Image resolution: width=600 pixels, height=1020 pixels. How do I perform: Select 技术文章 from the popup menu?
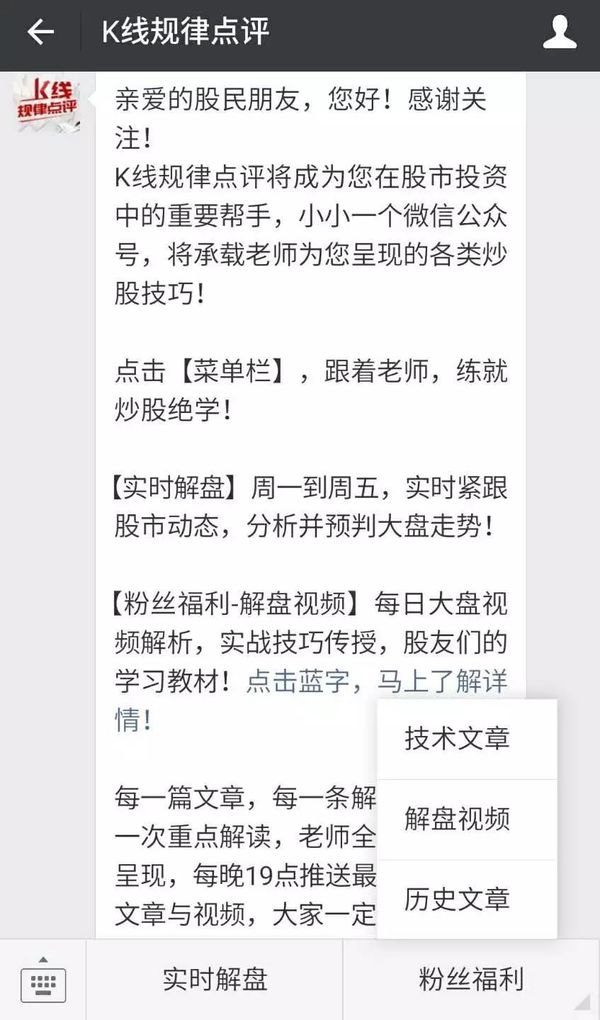point(457,739)
